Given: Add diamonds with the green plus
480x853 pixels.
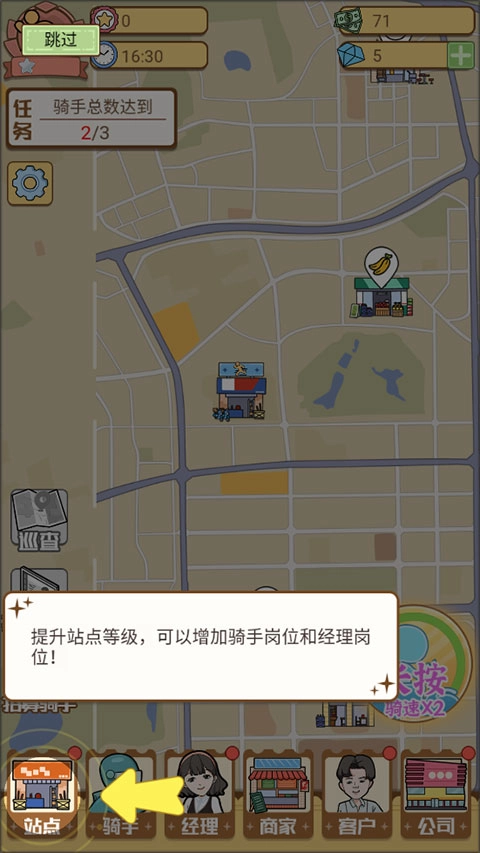Looking at the screenshot, I should (x=460, y=55).
